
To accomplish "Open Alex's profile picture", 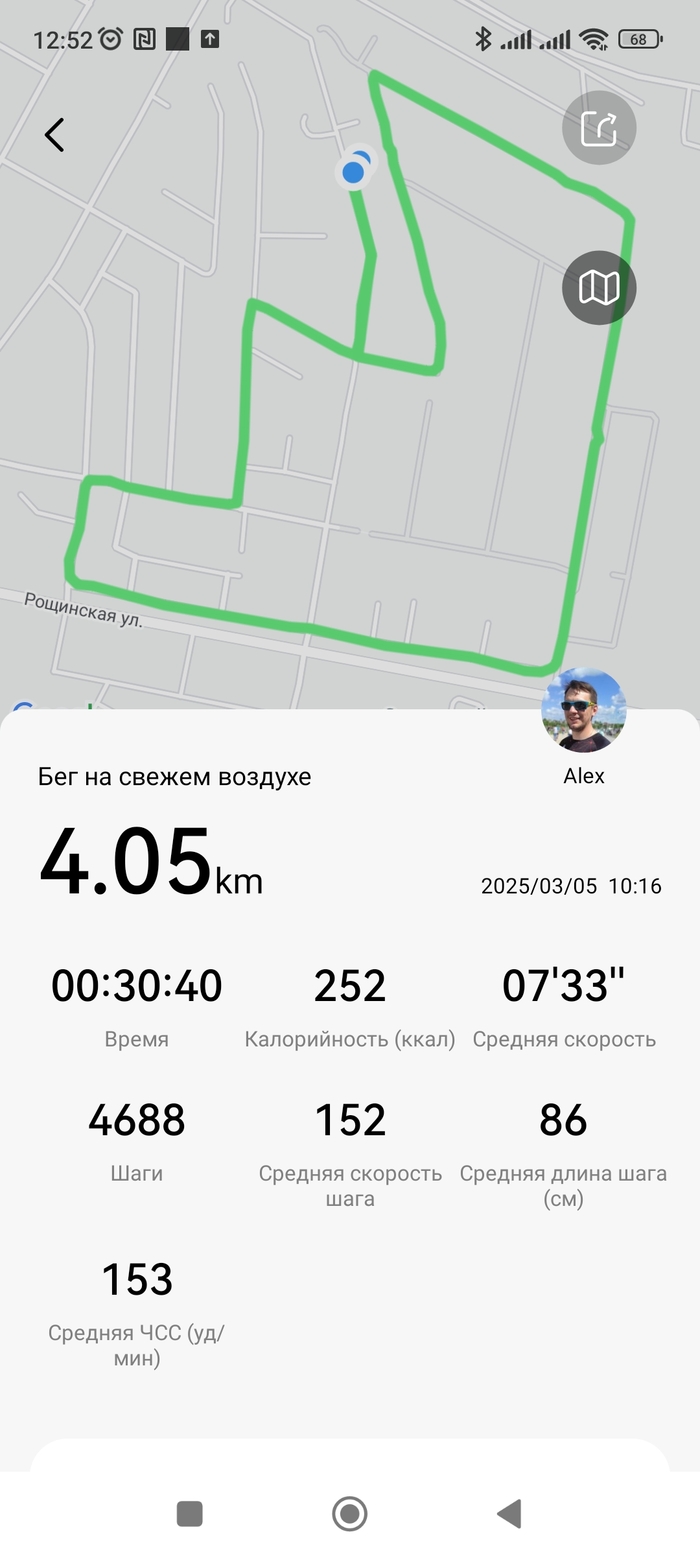I will coord(584,710).
